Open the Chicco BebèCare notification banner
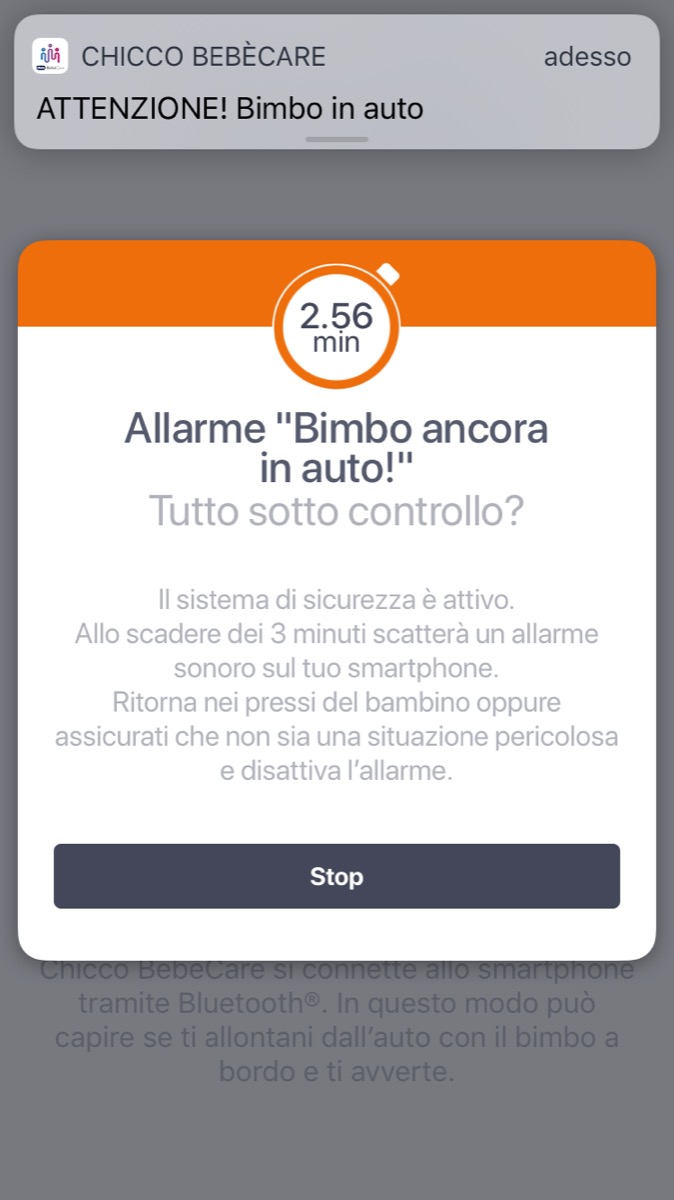 336,82
